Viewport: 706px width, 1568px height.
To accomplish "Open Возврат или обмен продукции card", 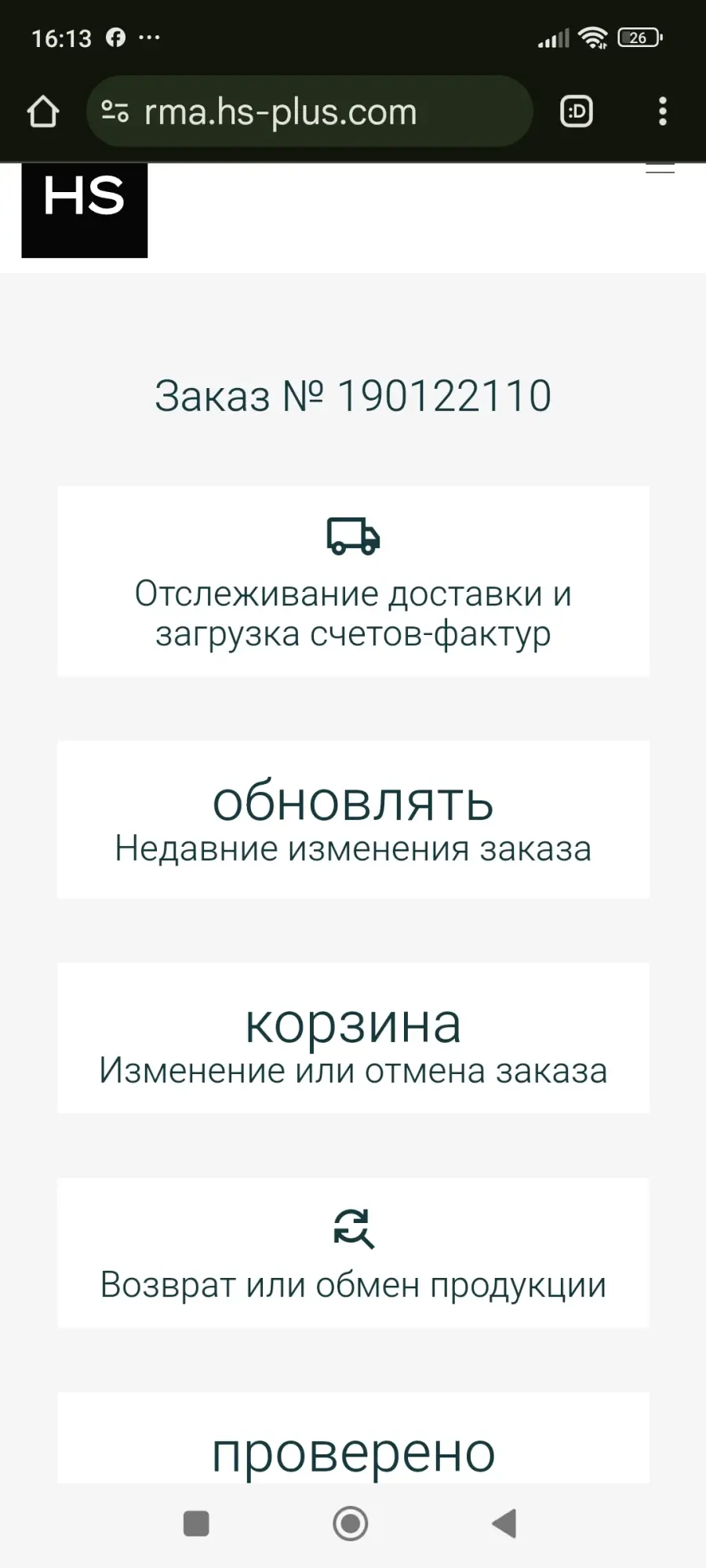I will click(353, 1253).
